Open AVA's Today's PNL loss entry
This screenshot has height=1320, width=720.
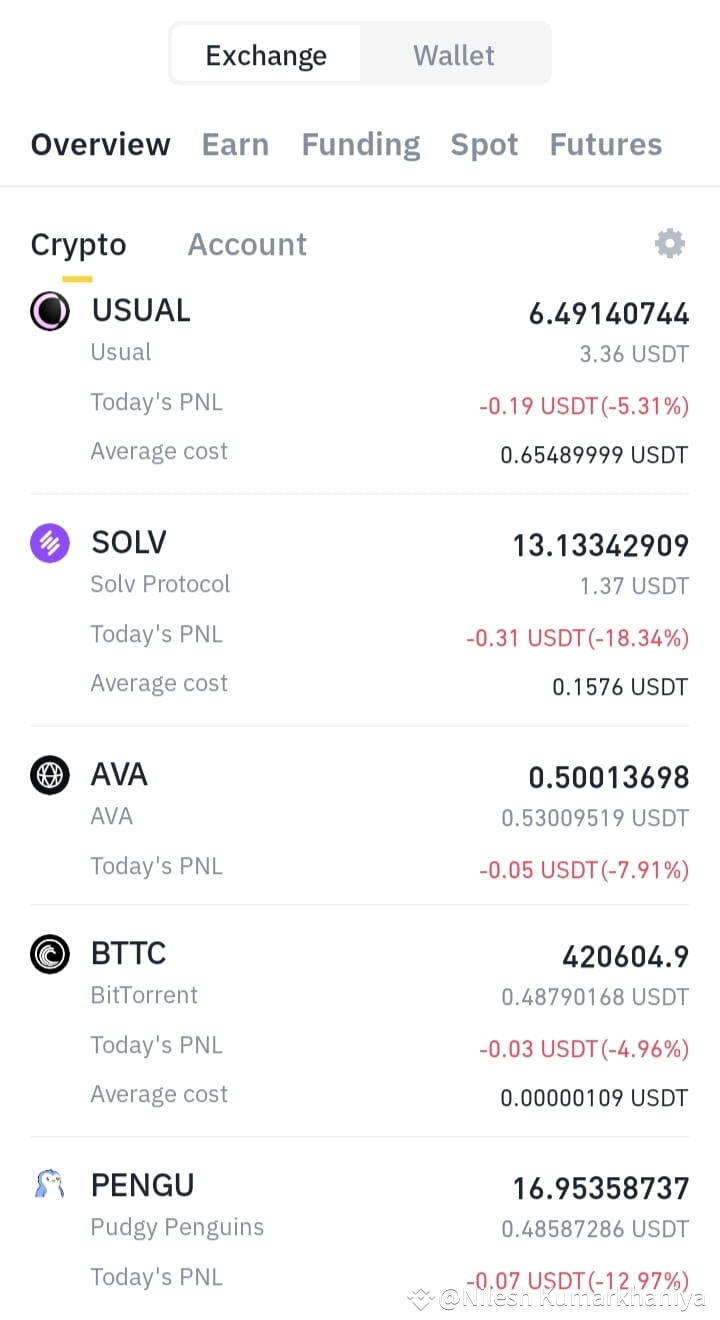[x=584, y=870]
